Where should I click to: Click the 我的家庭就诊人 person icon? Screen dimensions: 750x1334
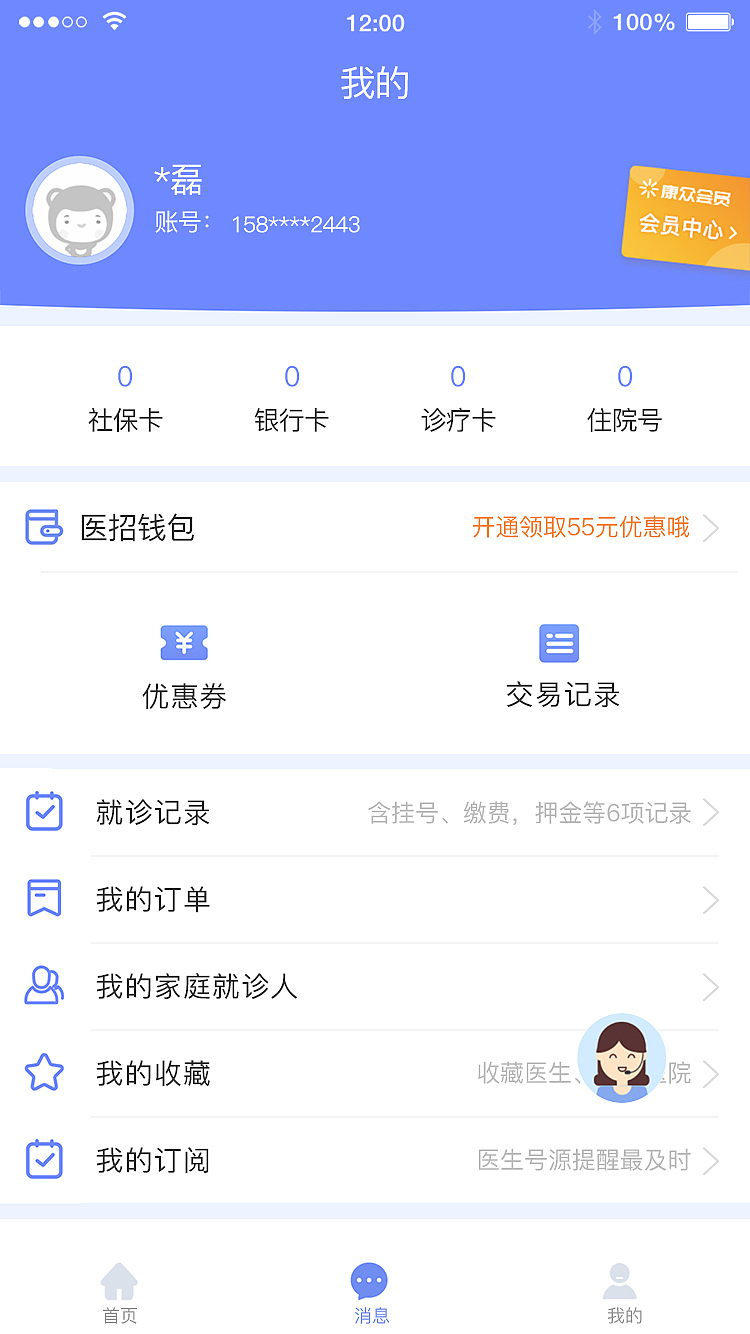coord(43,986)
